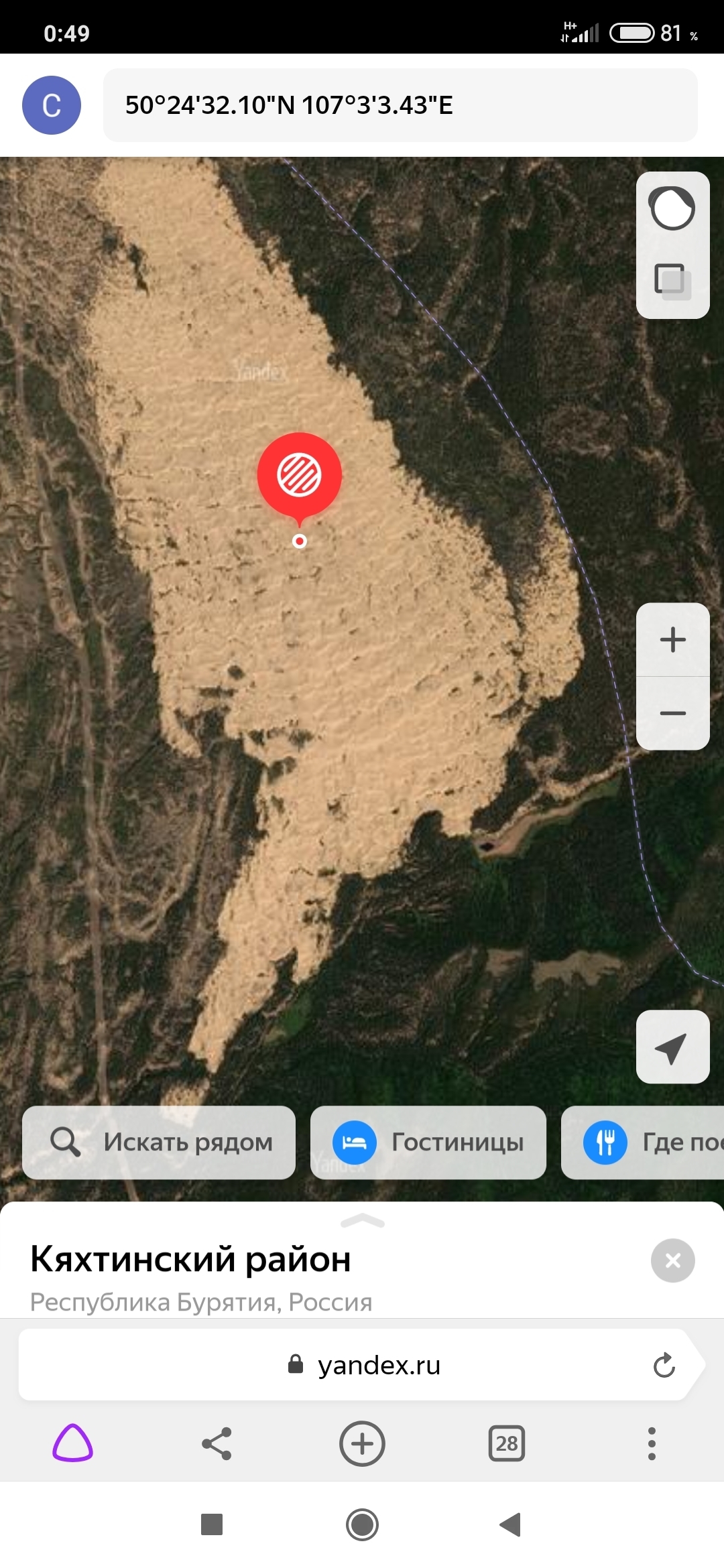This screenshot has height=1568, width=724.
Task: Open the traffic layer button
Action: tap(672, 208)
